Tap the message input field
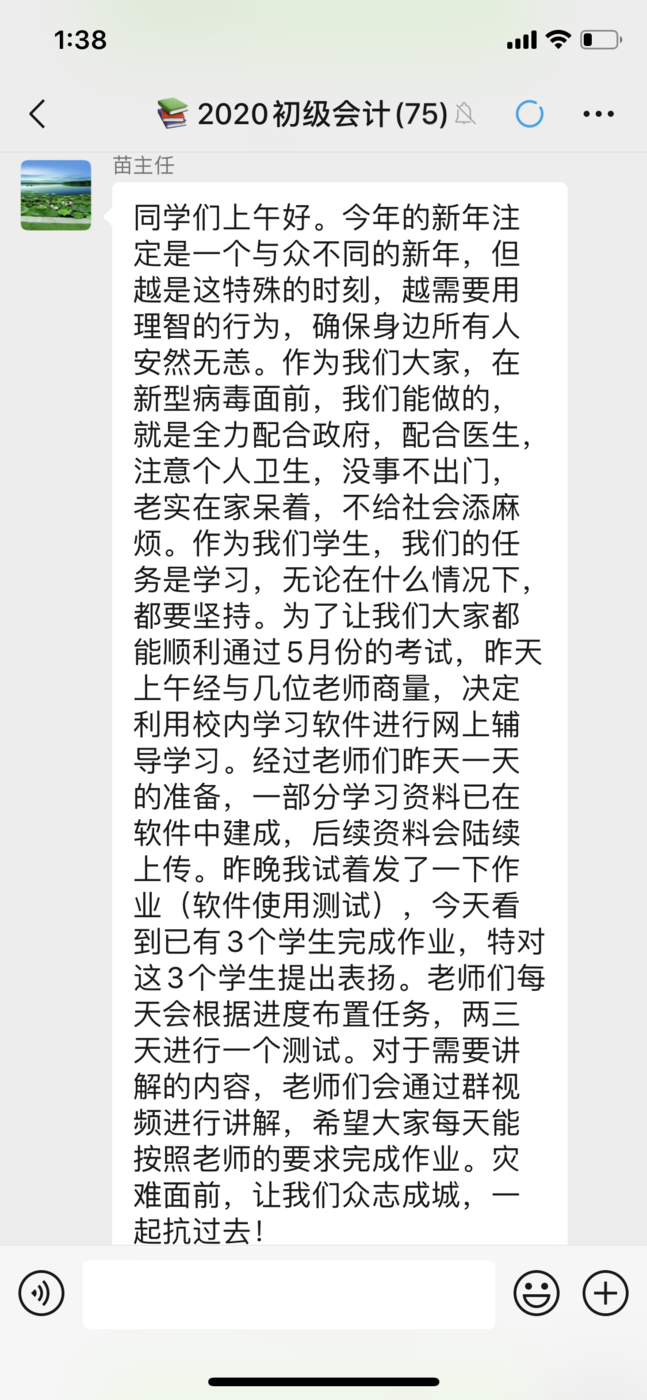Image resolution: width=647 pixels, height=1400 pixels. 288,1294
